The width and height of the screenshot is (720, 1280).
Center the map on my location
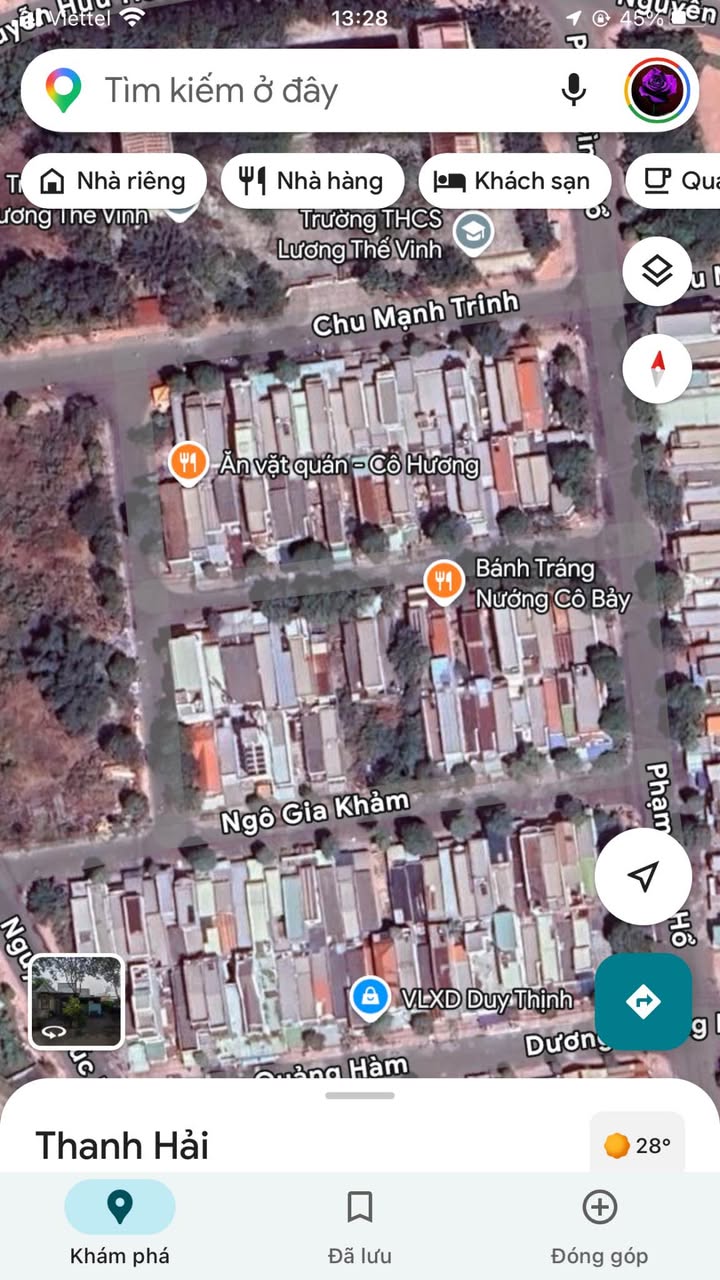pos(643,877)
